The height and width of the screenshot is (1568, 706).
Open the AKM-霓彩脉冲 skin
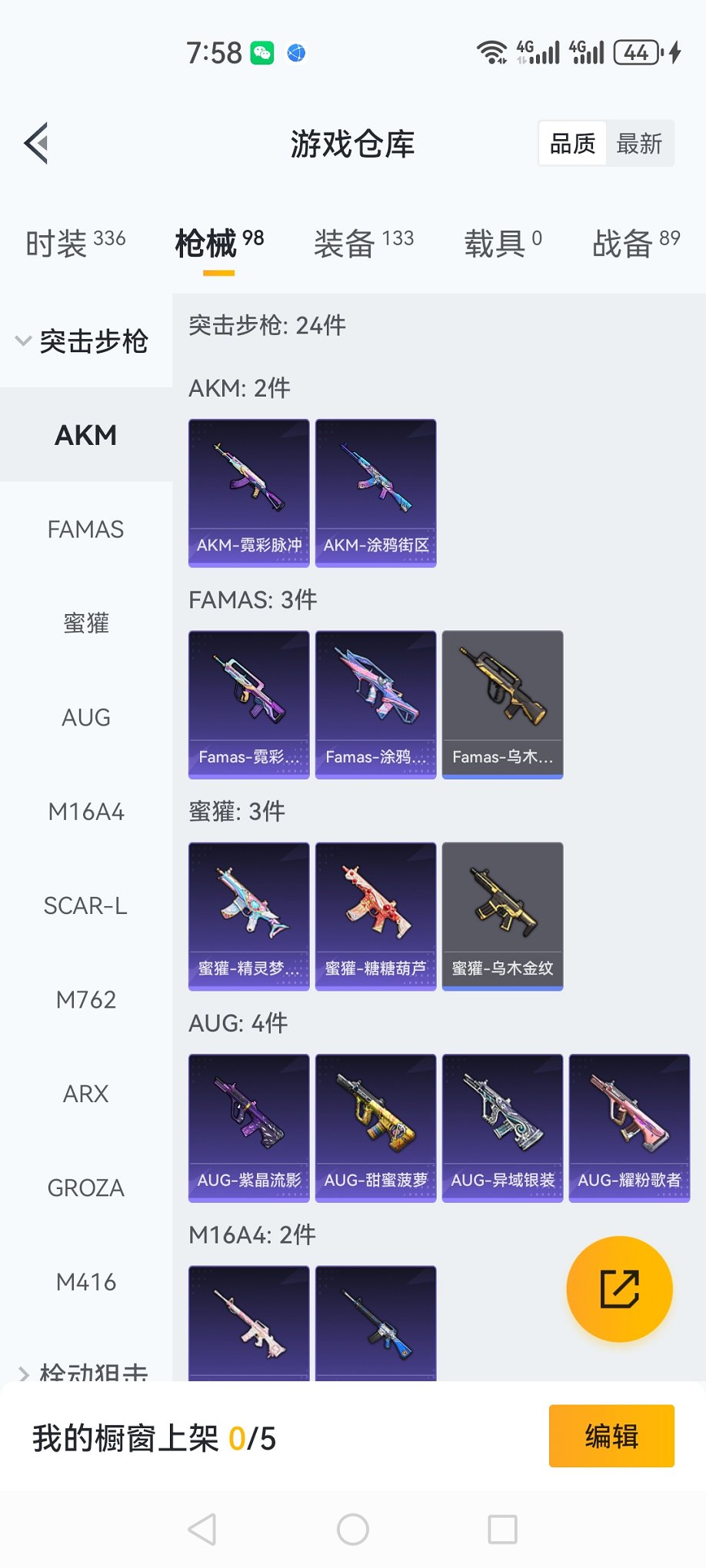pos(248,493)
